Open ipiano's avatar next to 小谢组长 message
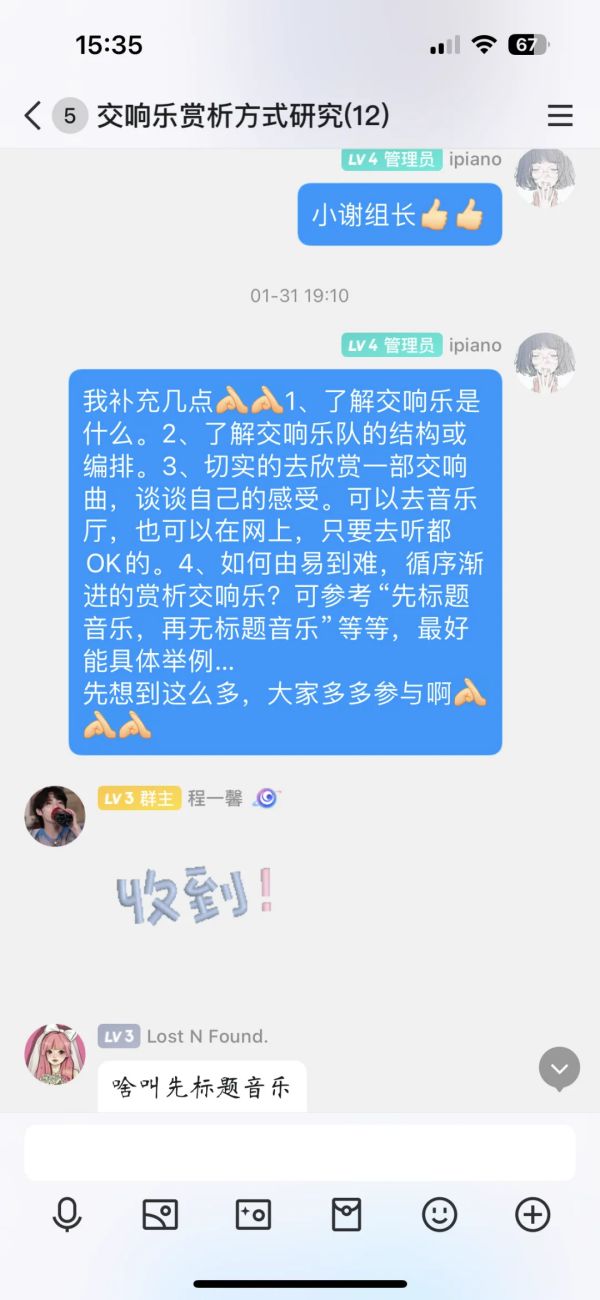 click(544, 178)
